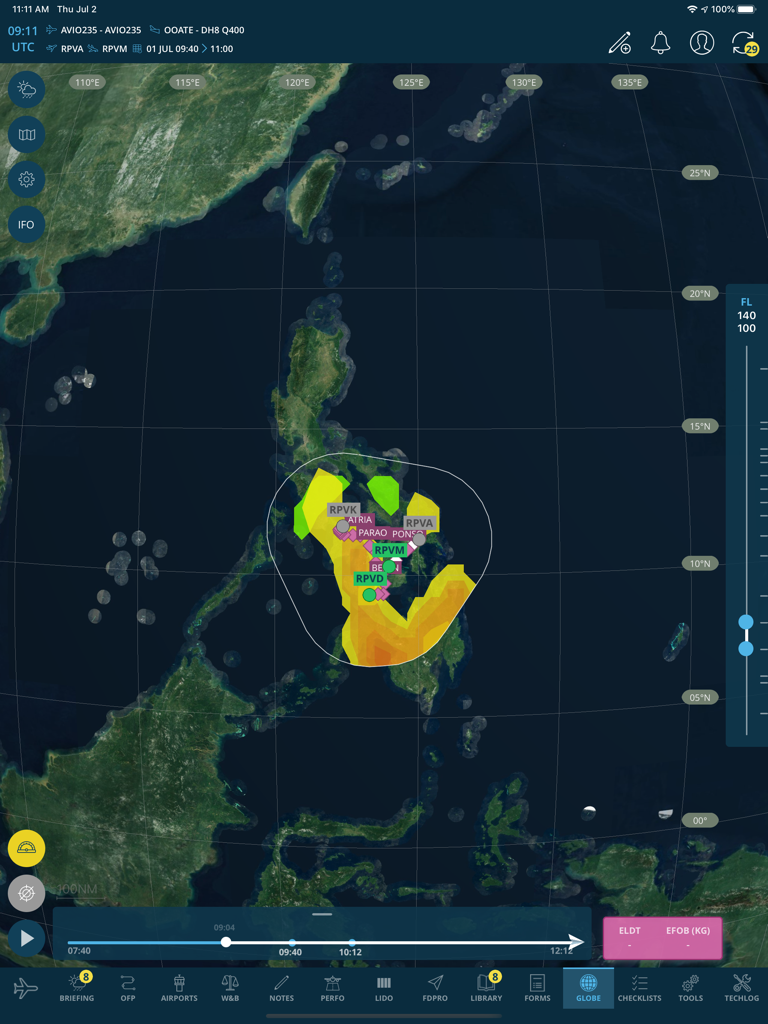Screen dimensions: 768x1024
Task: Switch to the BRIEFING tab
Action: tap(77, 987)
